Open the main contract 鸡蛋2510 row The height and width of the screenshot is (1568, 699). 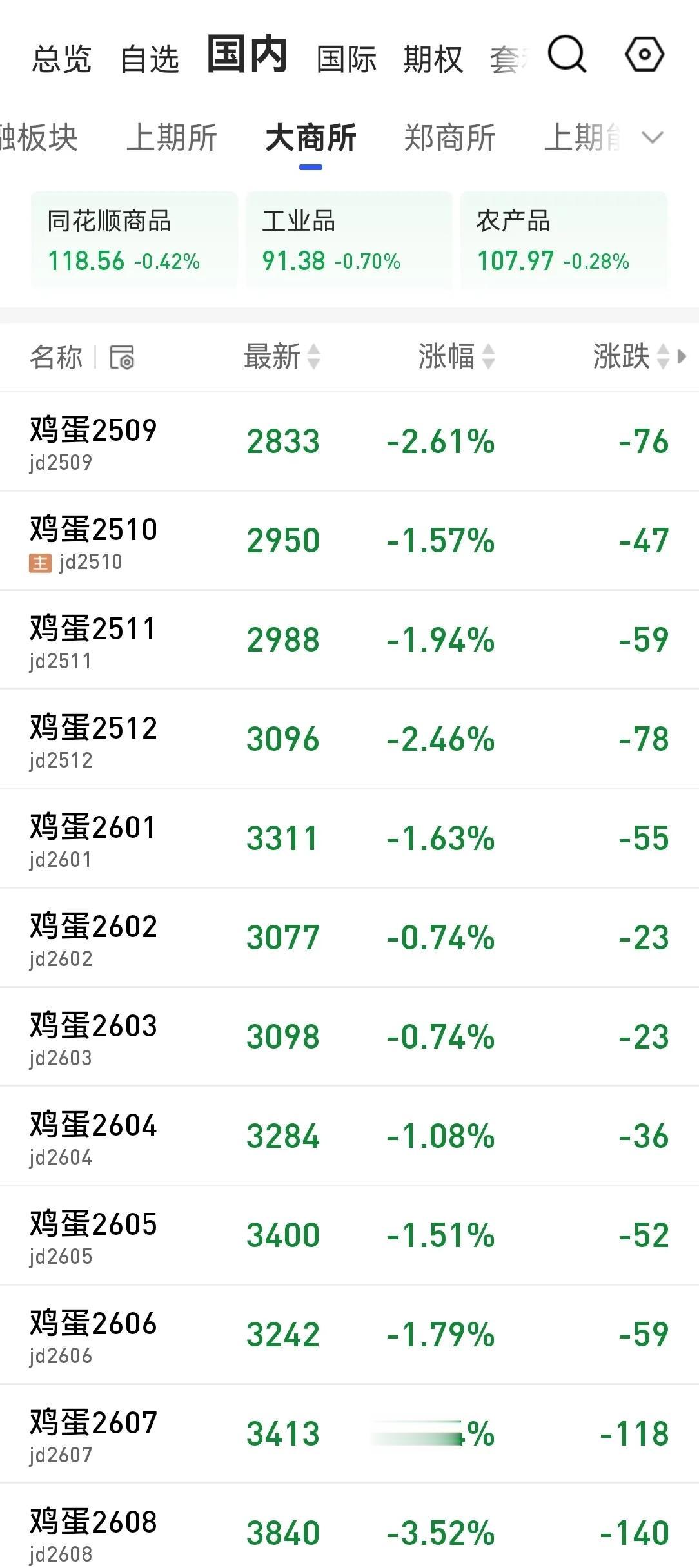pyautogui.click(x=349, y=541)
